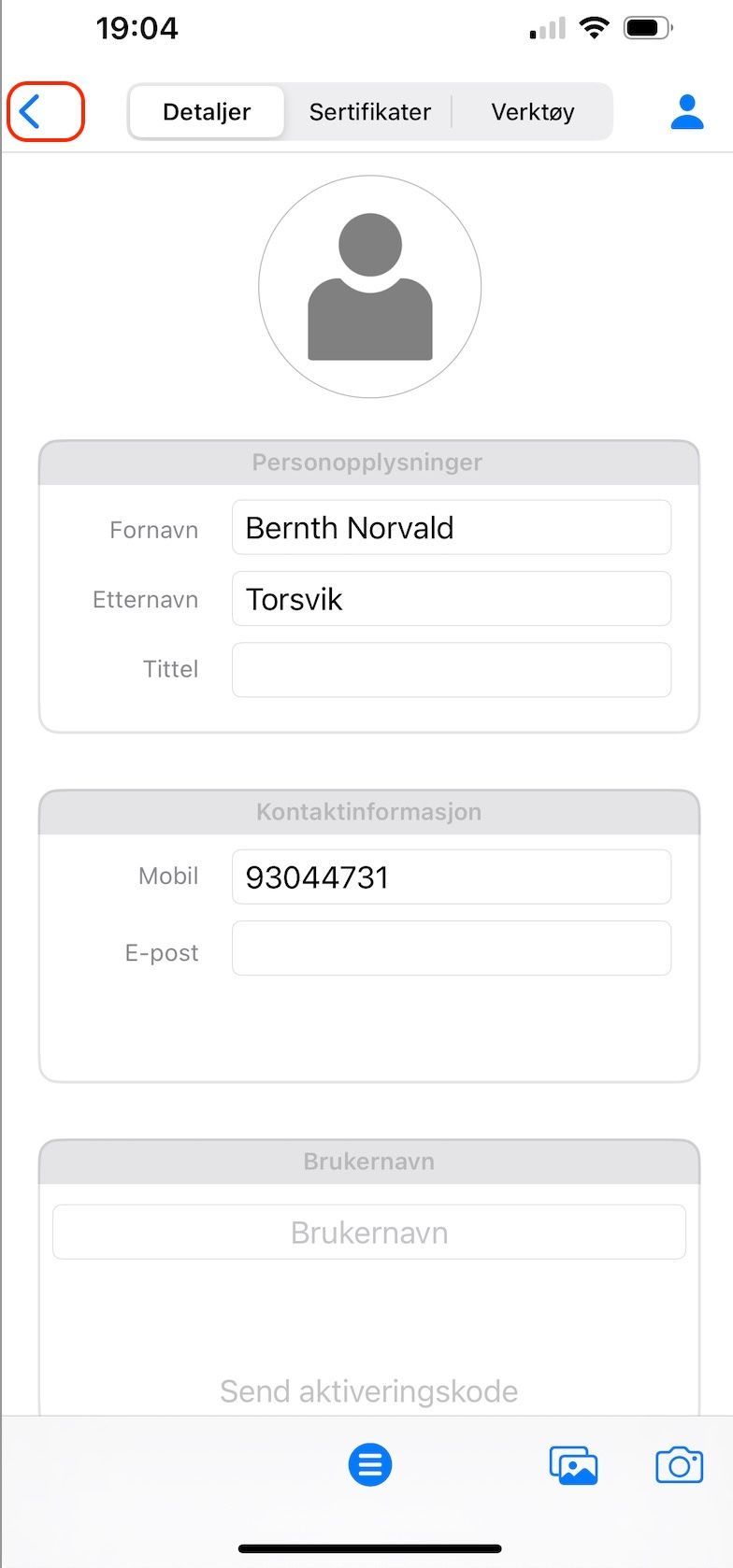The image size is (733, 1568).
Task: Tap Send aktiveringskode
Action: [x=369, y=1390]
